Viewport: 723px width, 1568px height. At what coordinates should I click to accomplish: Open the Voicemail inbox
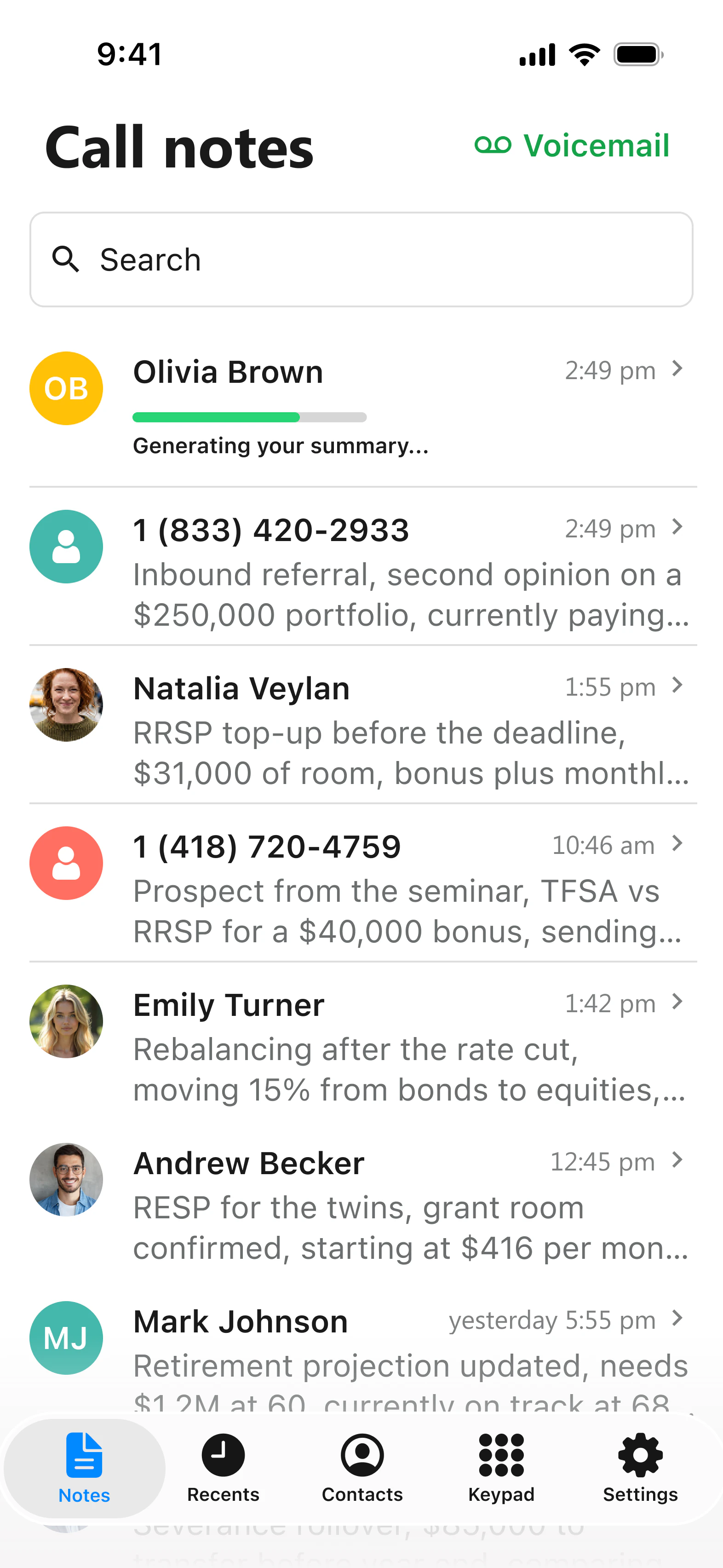click(572, 145)
